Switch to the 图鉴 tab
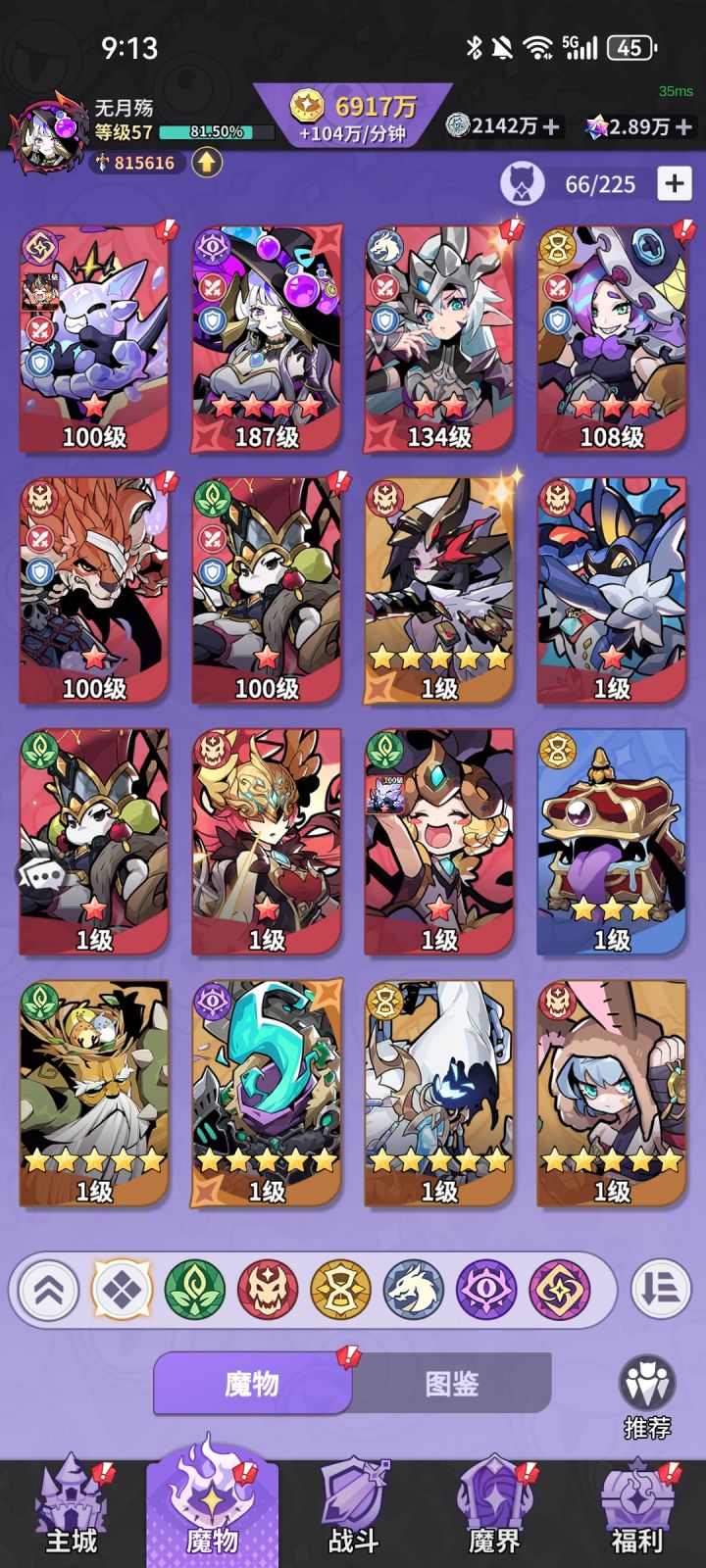The width and height of the screenshot is (706, 1568). 453,1384
